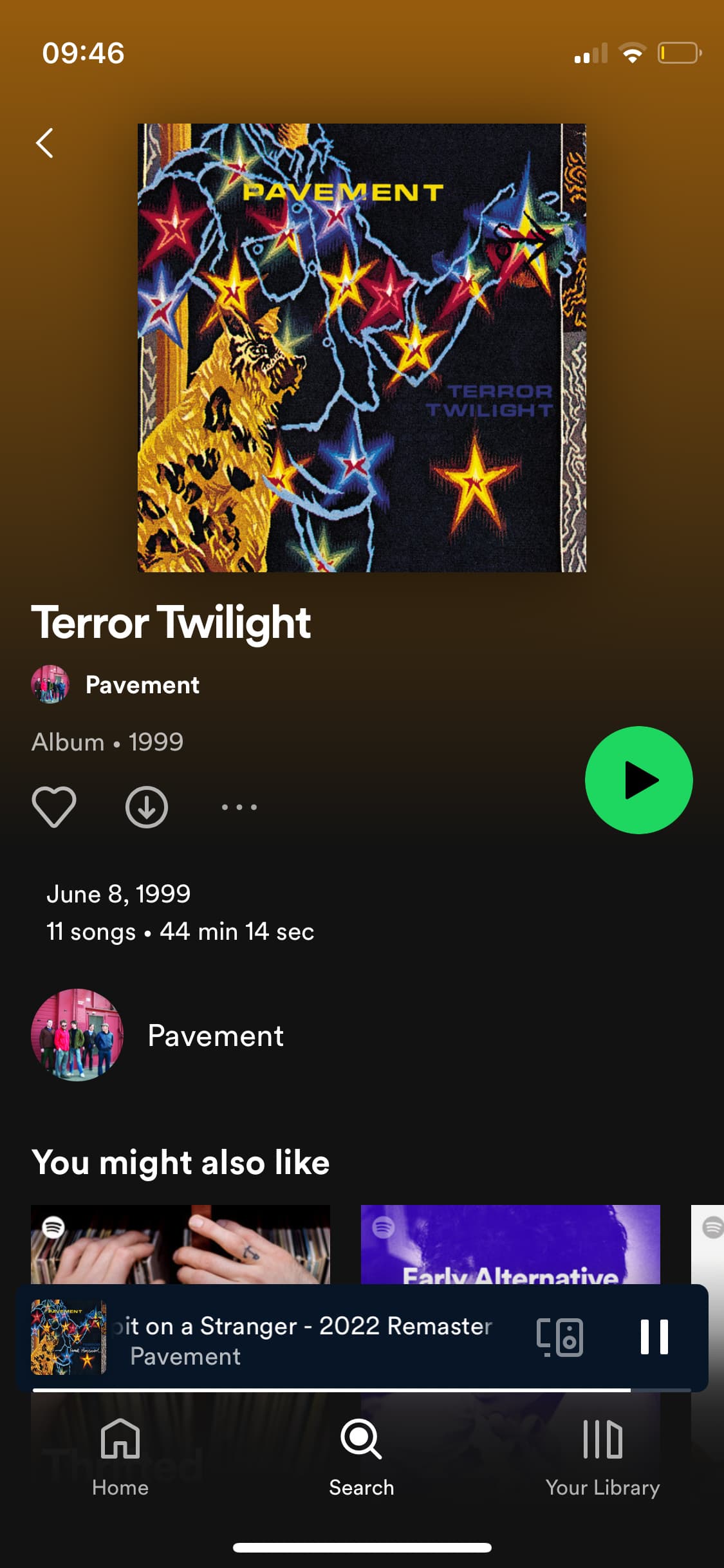The width and height of the screenshot is (724, 1568).
Task: Play the album with the green button
Action: click(x=638, y=780)
